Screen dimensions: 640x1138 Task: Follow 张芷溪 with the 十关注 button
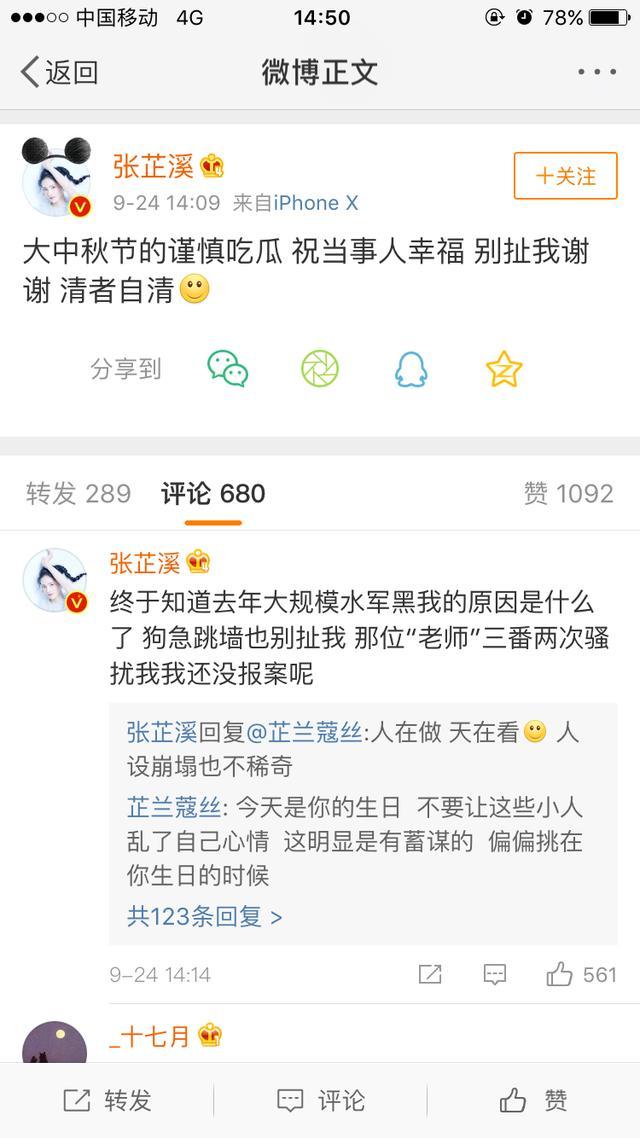[565, 176]
